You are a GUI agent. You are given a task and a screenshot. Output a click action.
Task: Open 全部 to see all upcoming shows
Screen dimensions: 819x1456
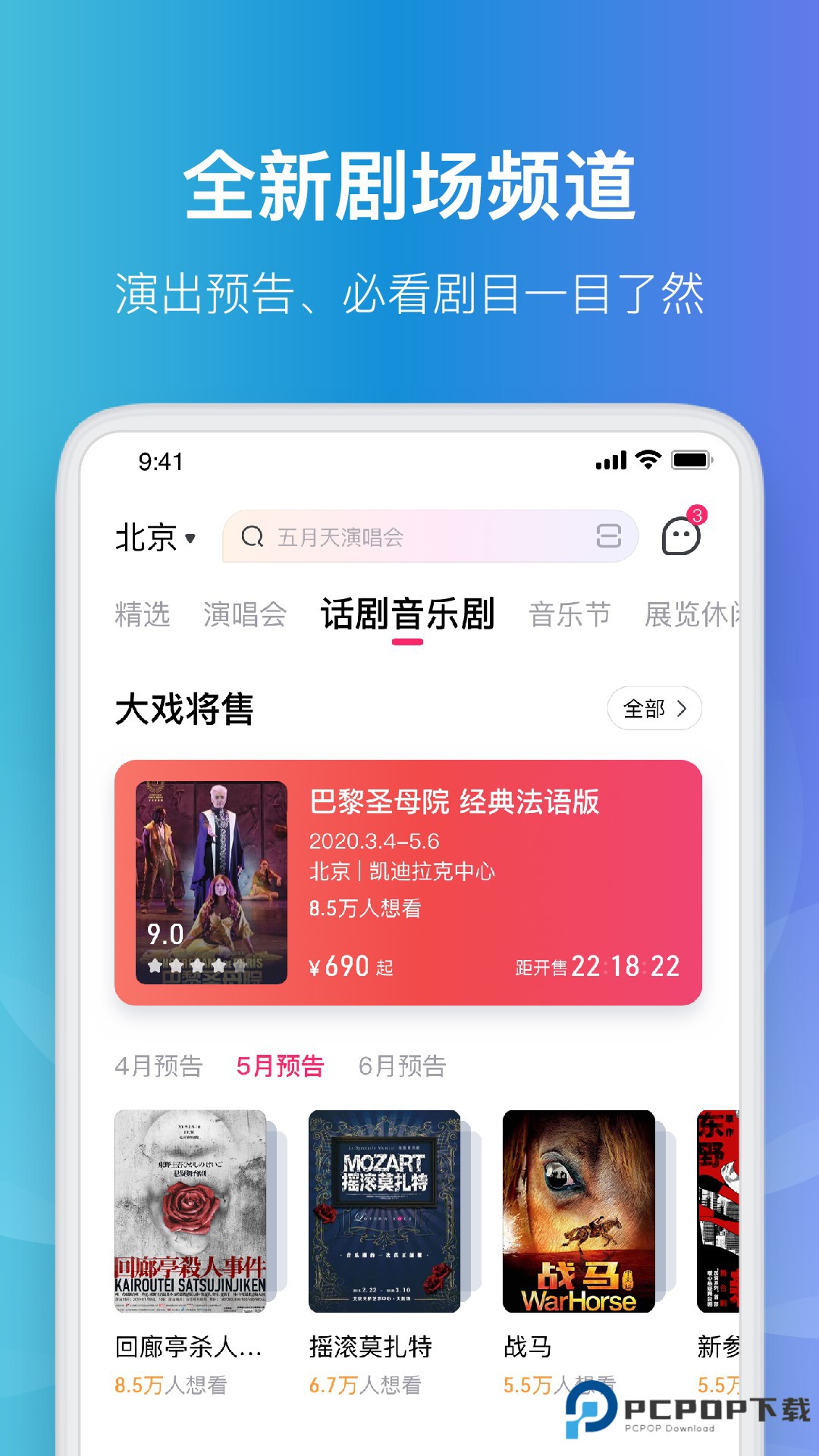643,707
